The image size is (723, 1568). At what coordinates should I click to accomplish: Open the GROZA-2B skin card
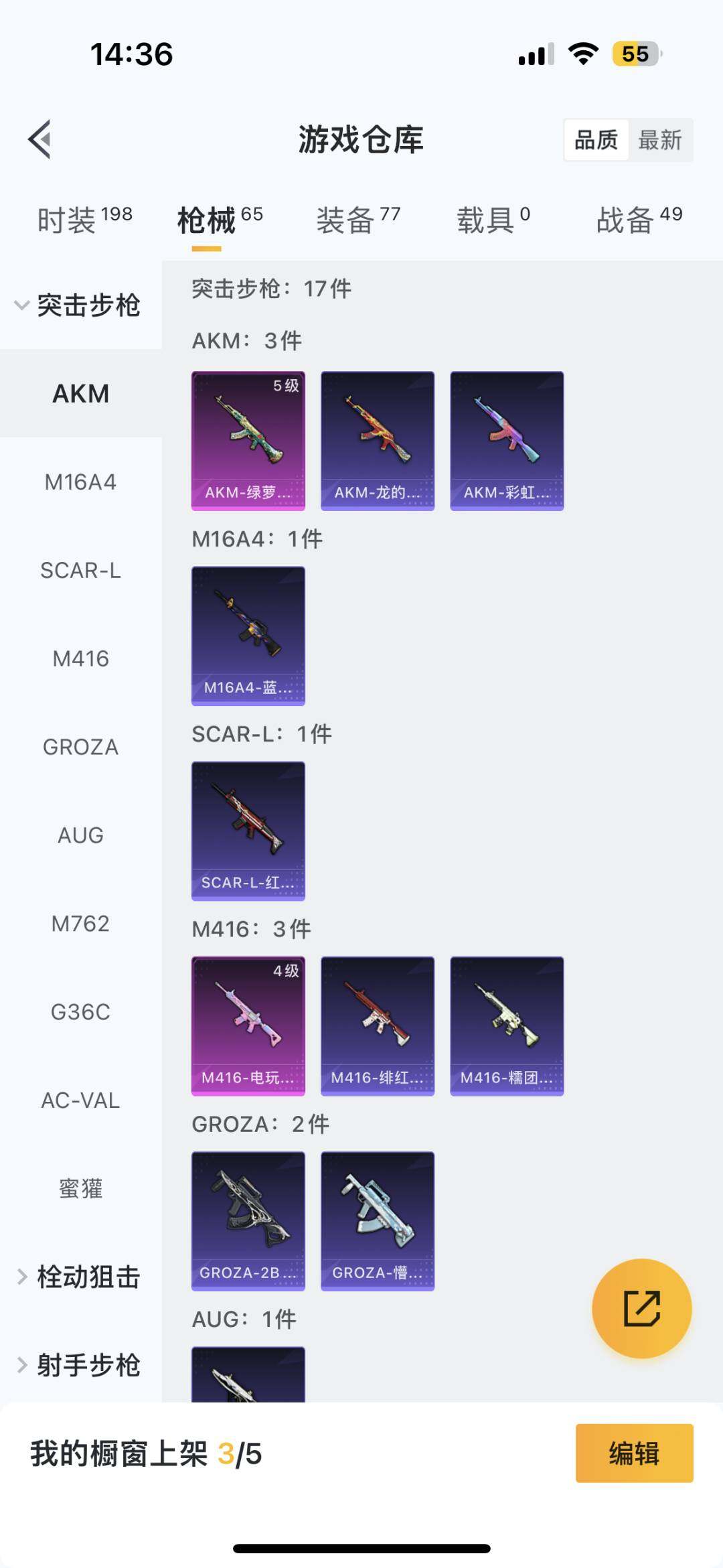click(x=248, y=1220)
